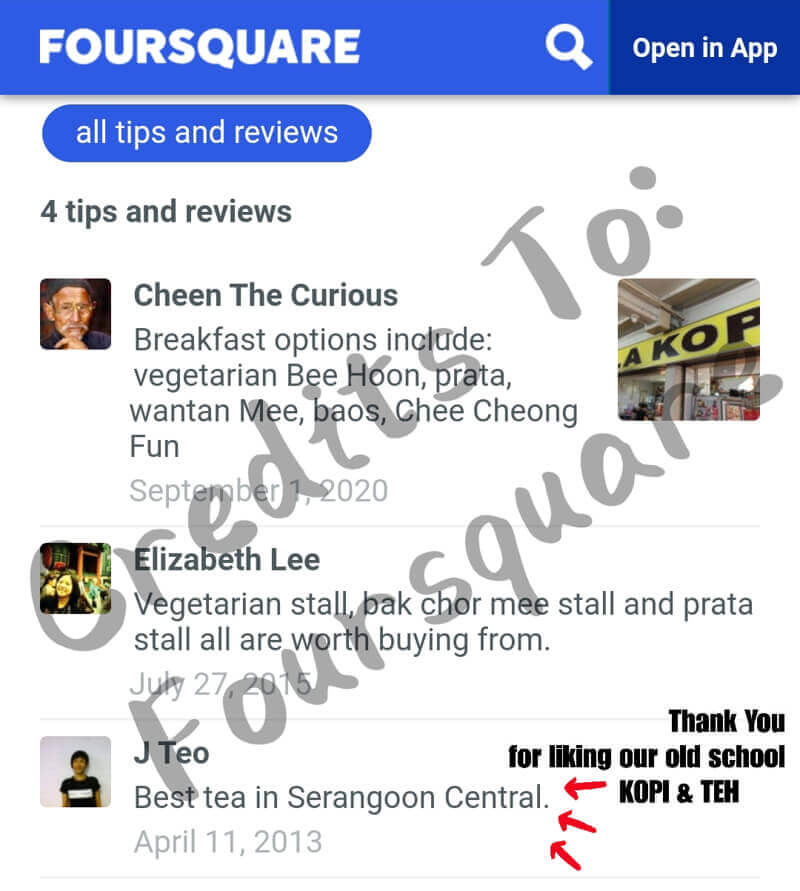Click the September 1, 2020 timestamp
Viewport: 800px width, 891px height.
click(259, 490)
